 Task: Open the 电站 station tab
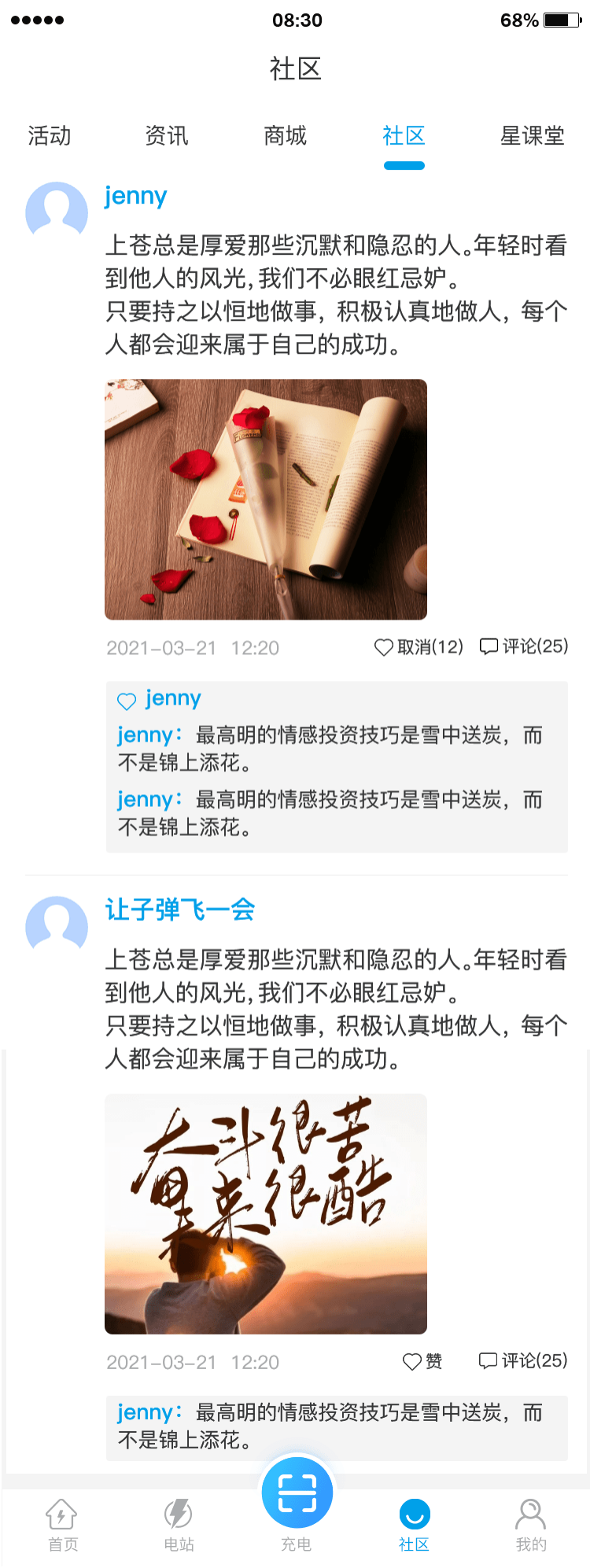(x=179, y=1525)
